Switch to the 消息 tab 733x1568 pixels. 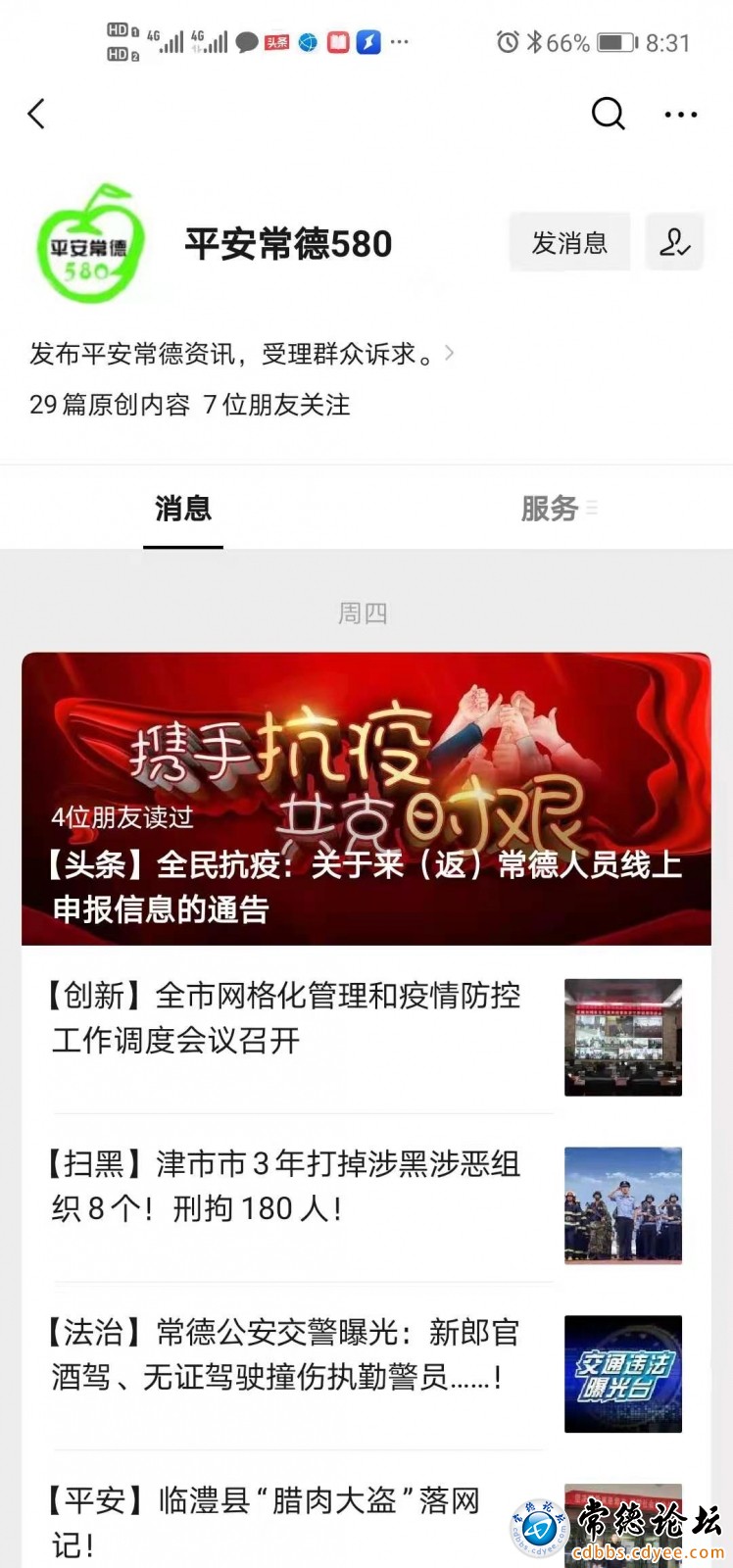pyautogui.click(x=183, y=509)
